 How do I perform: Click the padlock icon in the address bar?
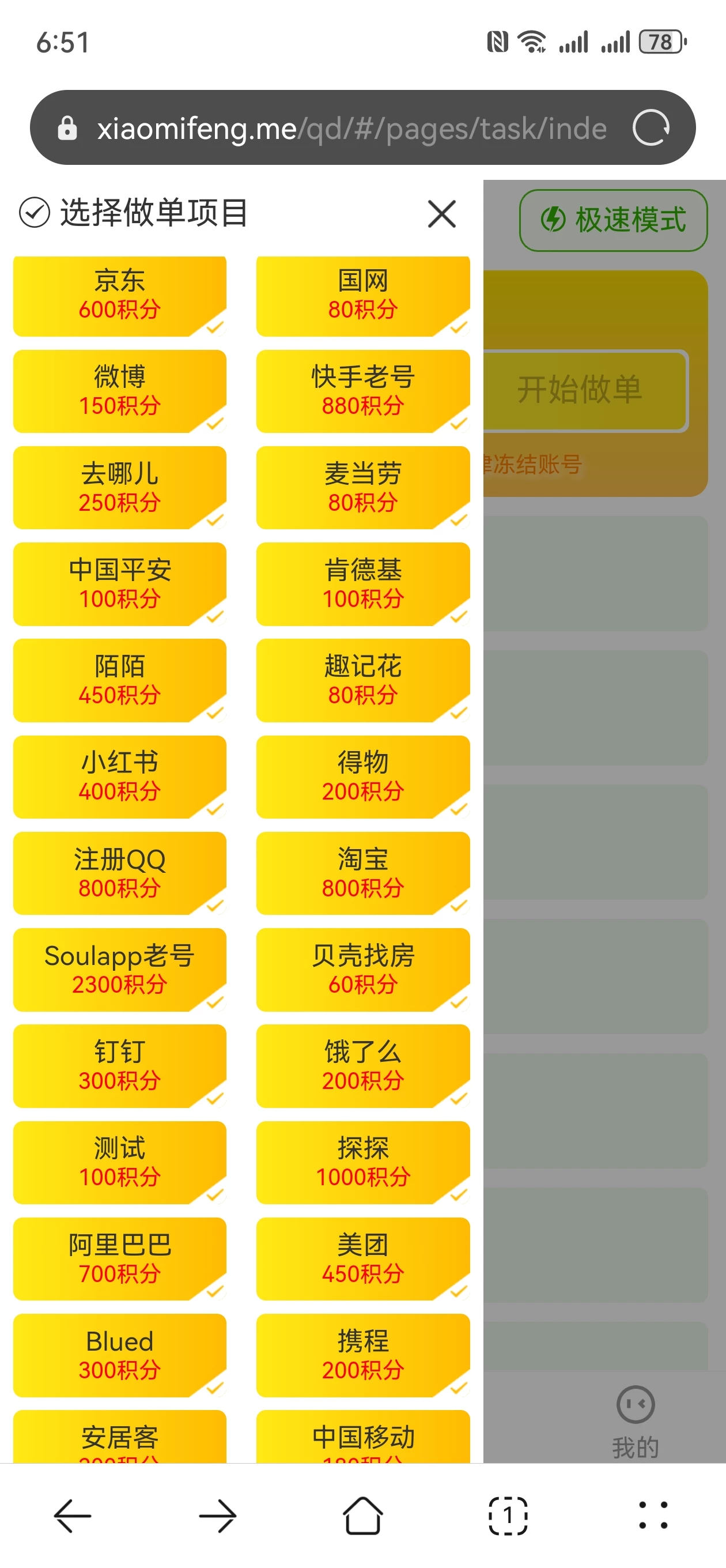68,128
